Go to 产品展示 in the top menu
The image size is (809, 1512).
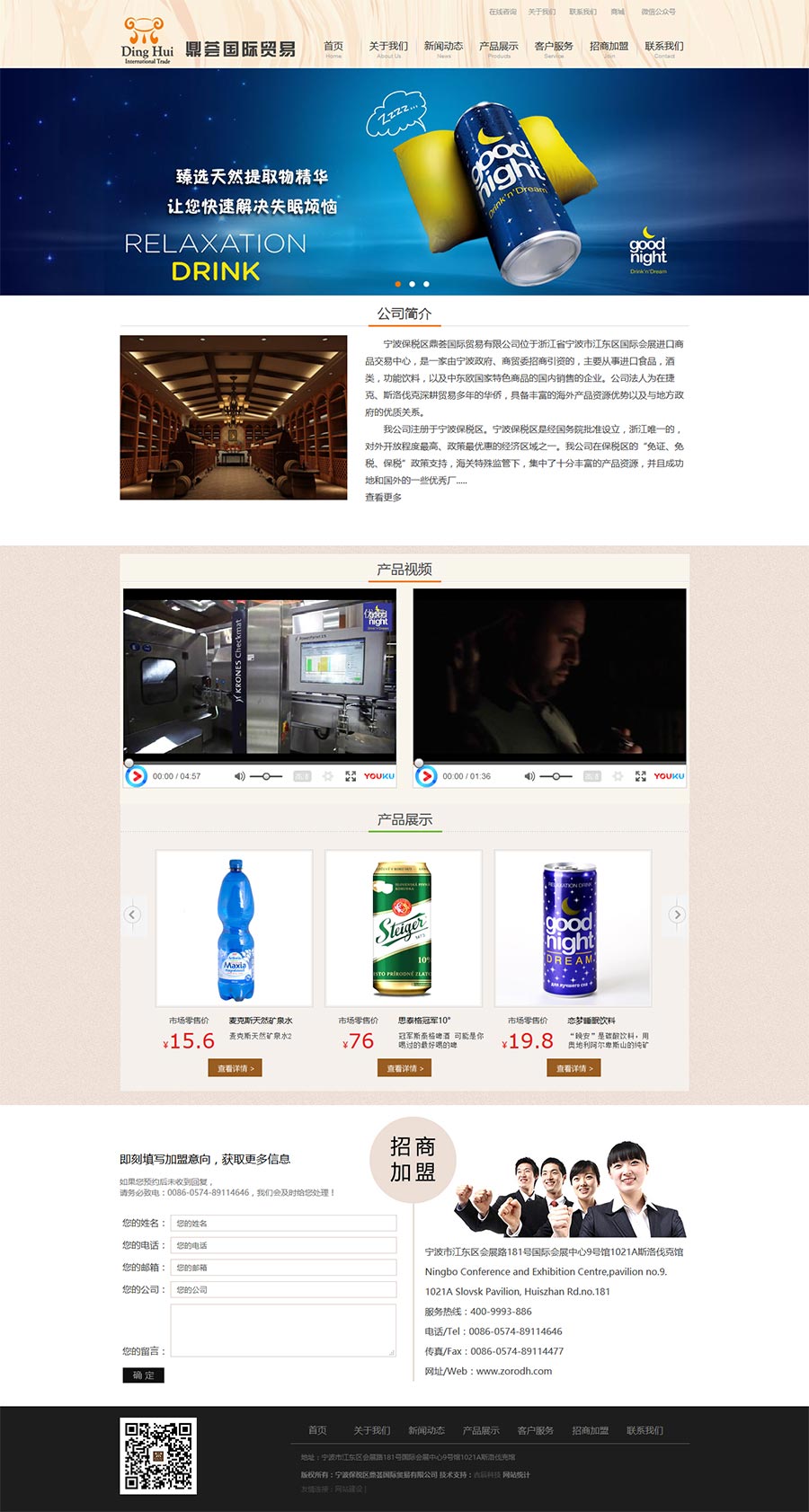(499, 47)
